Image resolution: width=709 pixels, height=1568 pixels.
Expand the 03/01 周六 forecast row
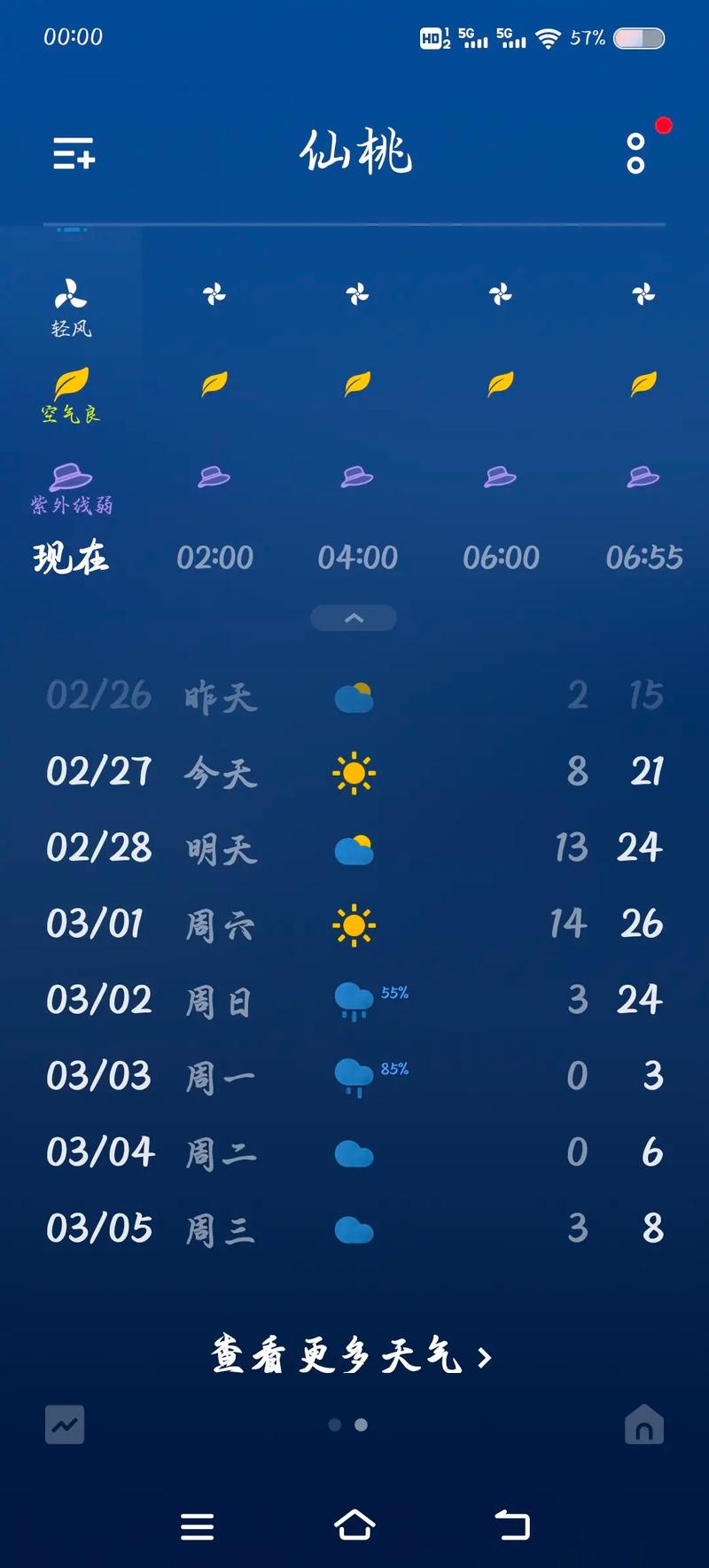tap(354, 924)
